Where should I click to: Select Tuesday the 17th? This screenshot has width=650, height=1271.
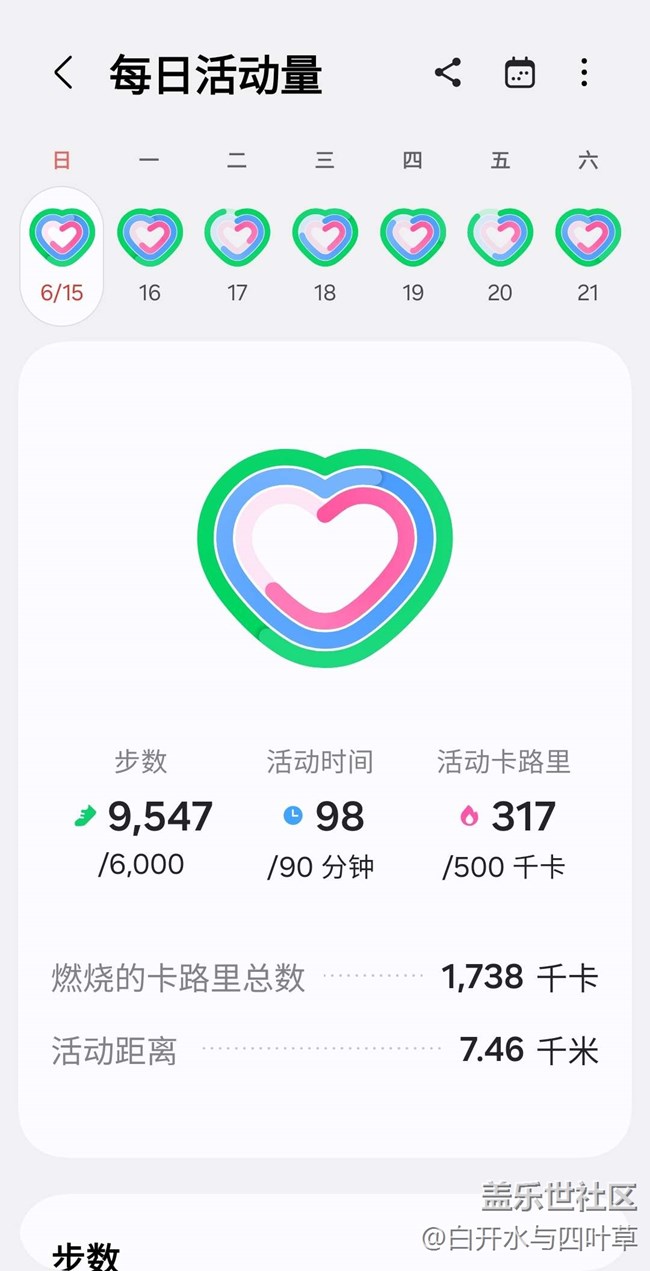click(x=237, y=255)
